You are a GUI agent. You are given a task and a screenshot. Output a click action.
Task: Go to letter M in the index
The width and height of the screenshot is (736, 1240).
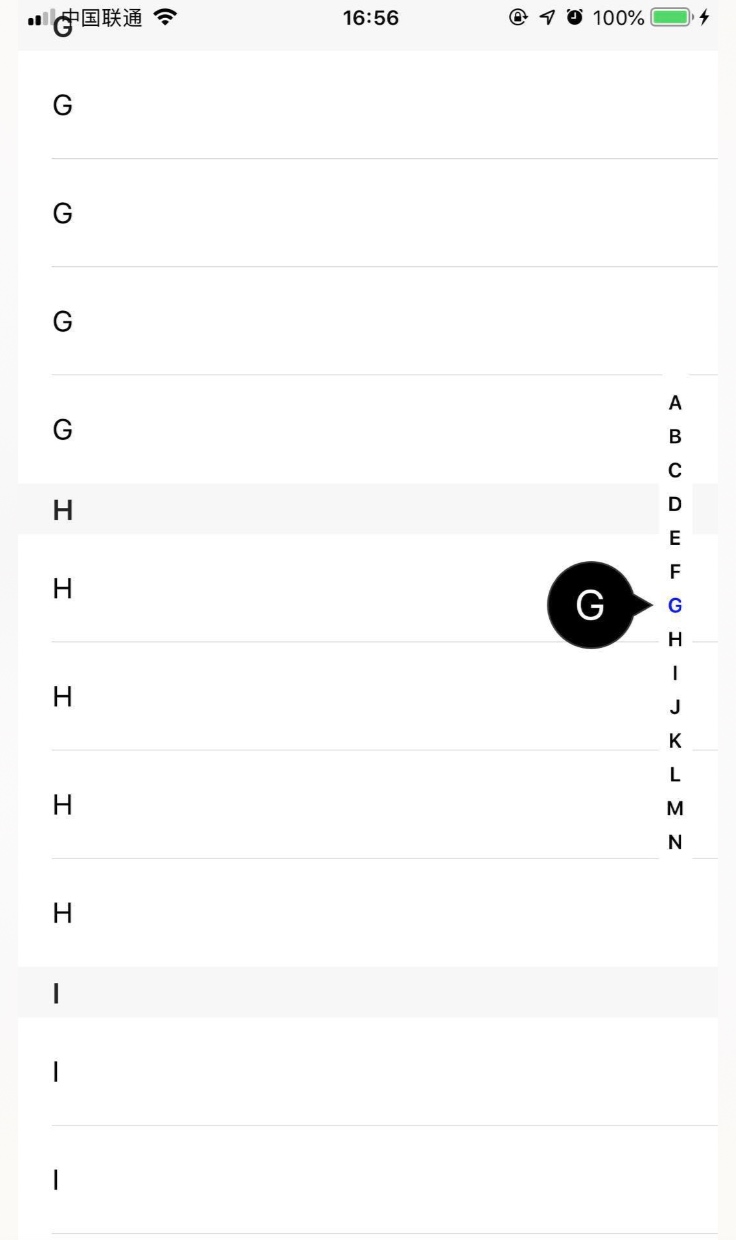[675, 808]
